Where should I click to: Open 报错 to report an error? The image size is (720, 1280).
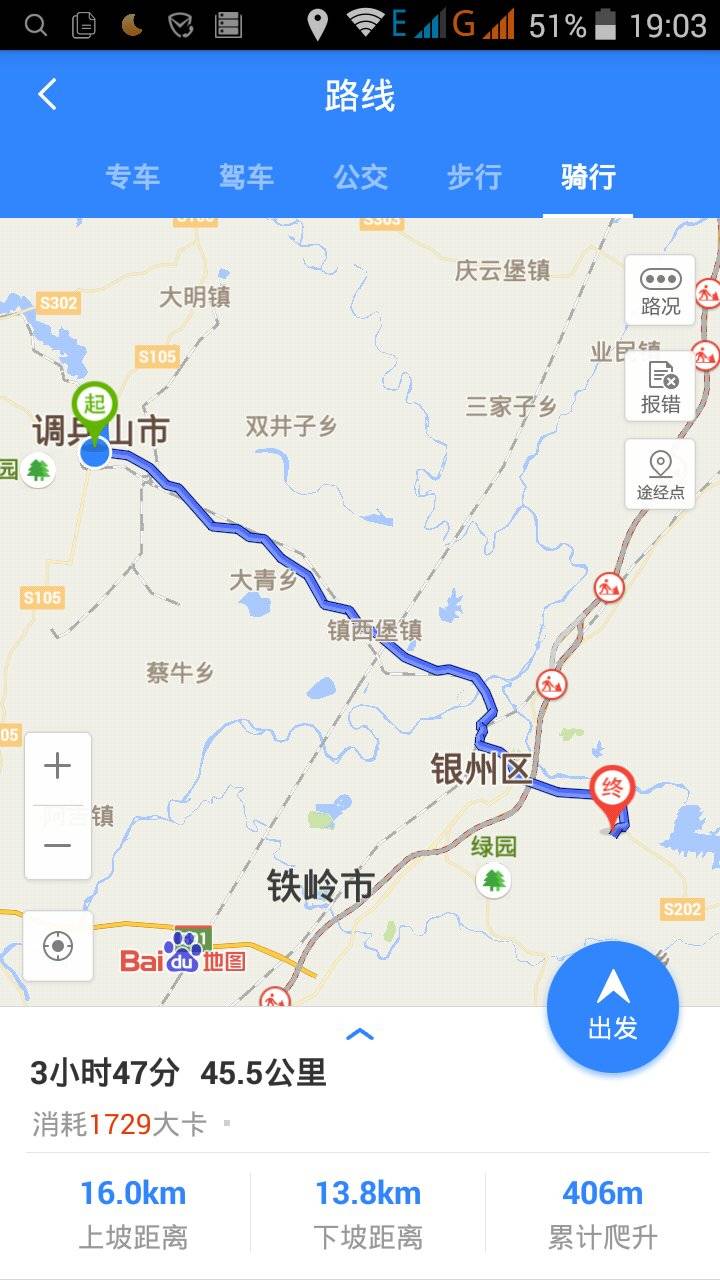tap(660, 387)
